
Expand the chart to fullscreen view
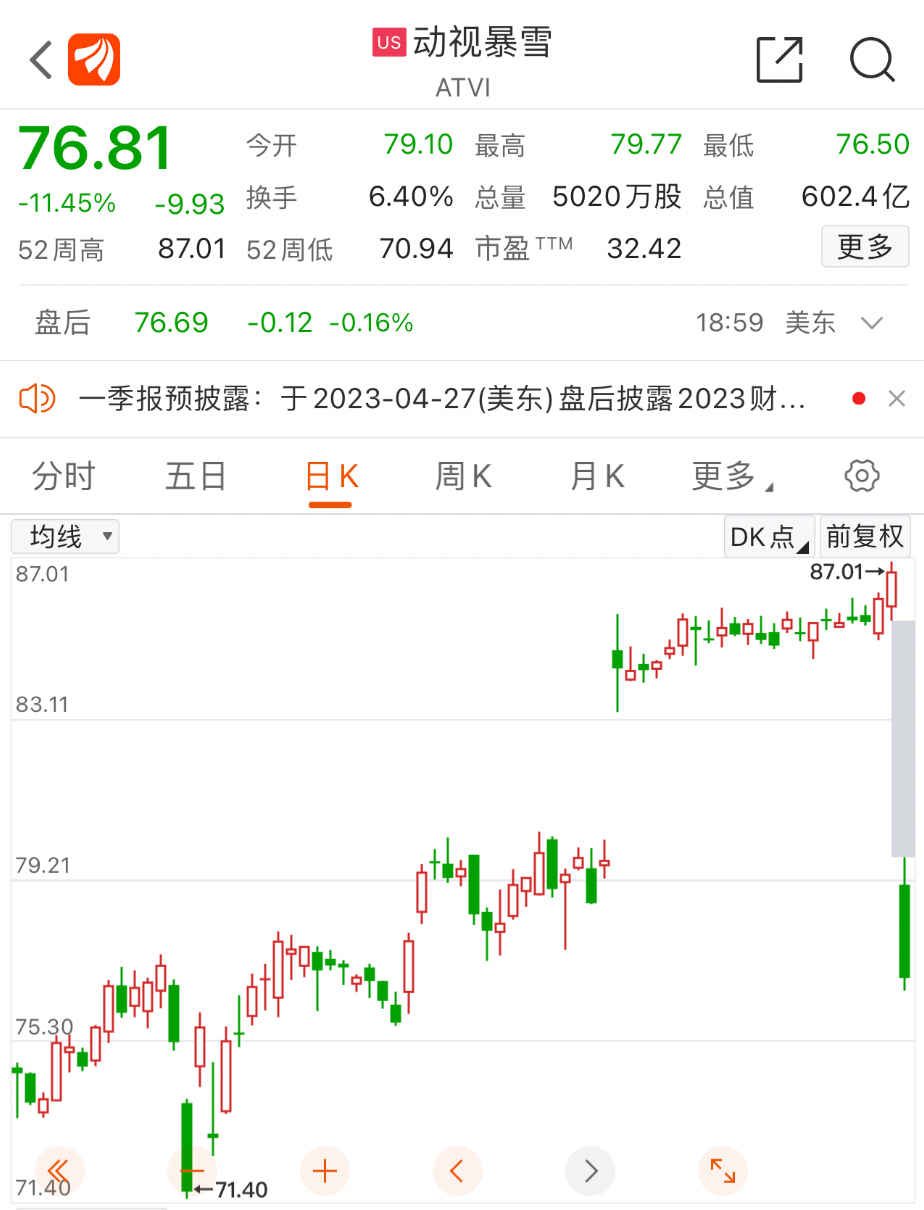(x=722, y=1170)
